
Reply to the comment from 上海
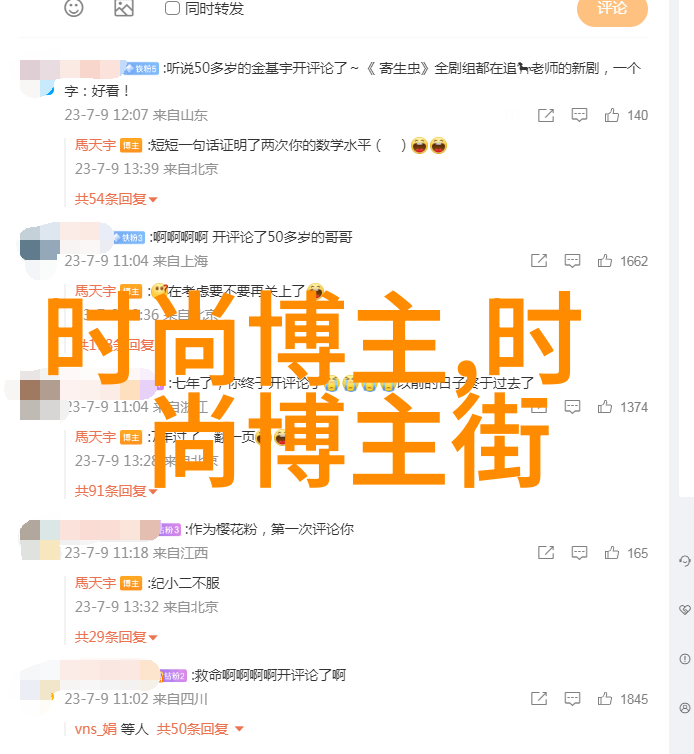point(572,261)
